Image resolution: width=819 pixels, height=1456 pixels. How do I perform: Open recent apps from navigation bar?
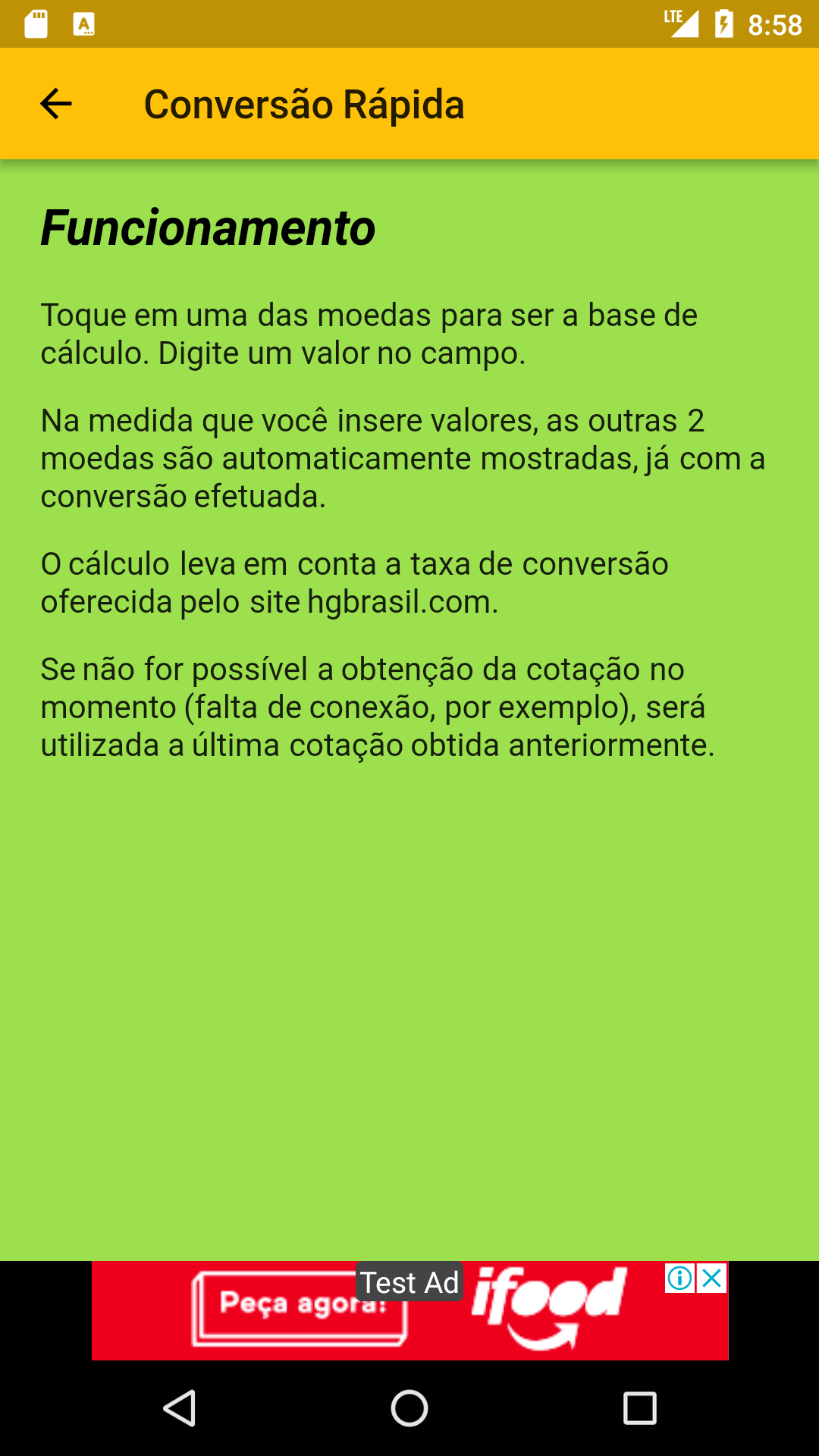(639, 1409)
